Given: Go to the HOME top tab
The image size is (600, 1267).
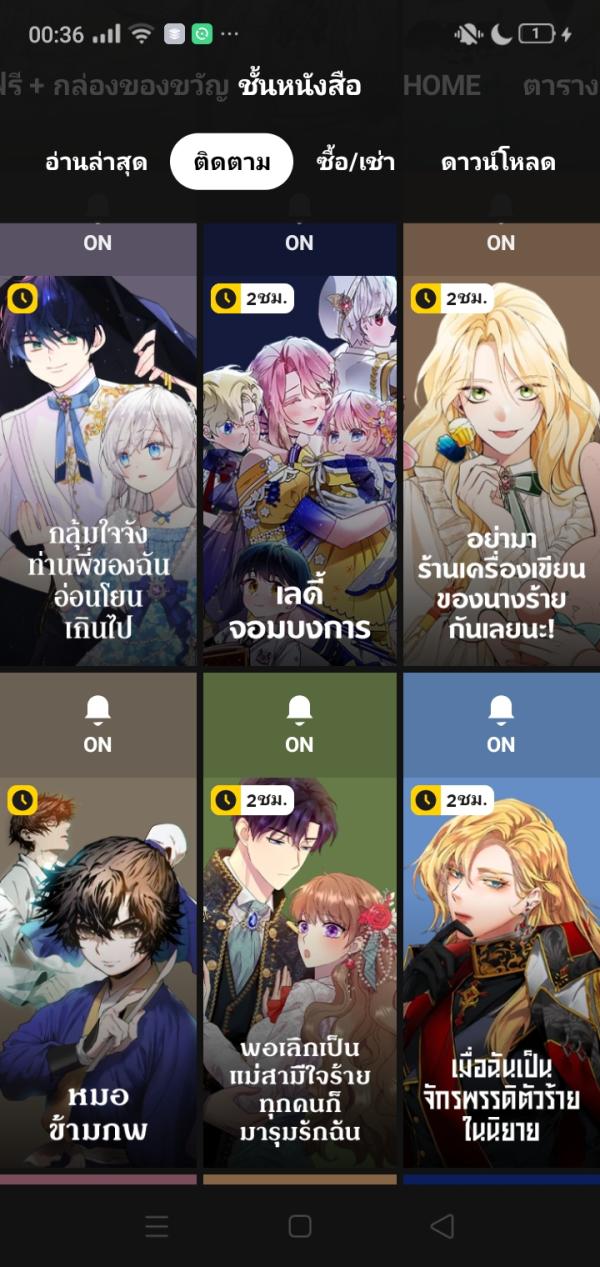Looking at the screenshot, I should click(x=442, y=86).
